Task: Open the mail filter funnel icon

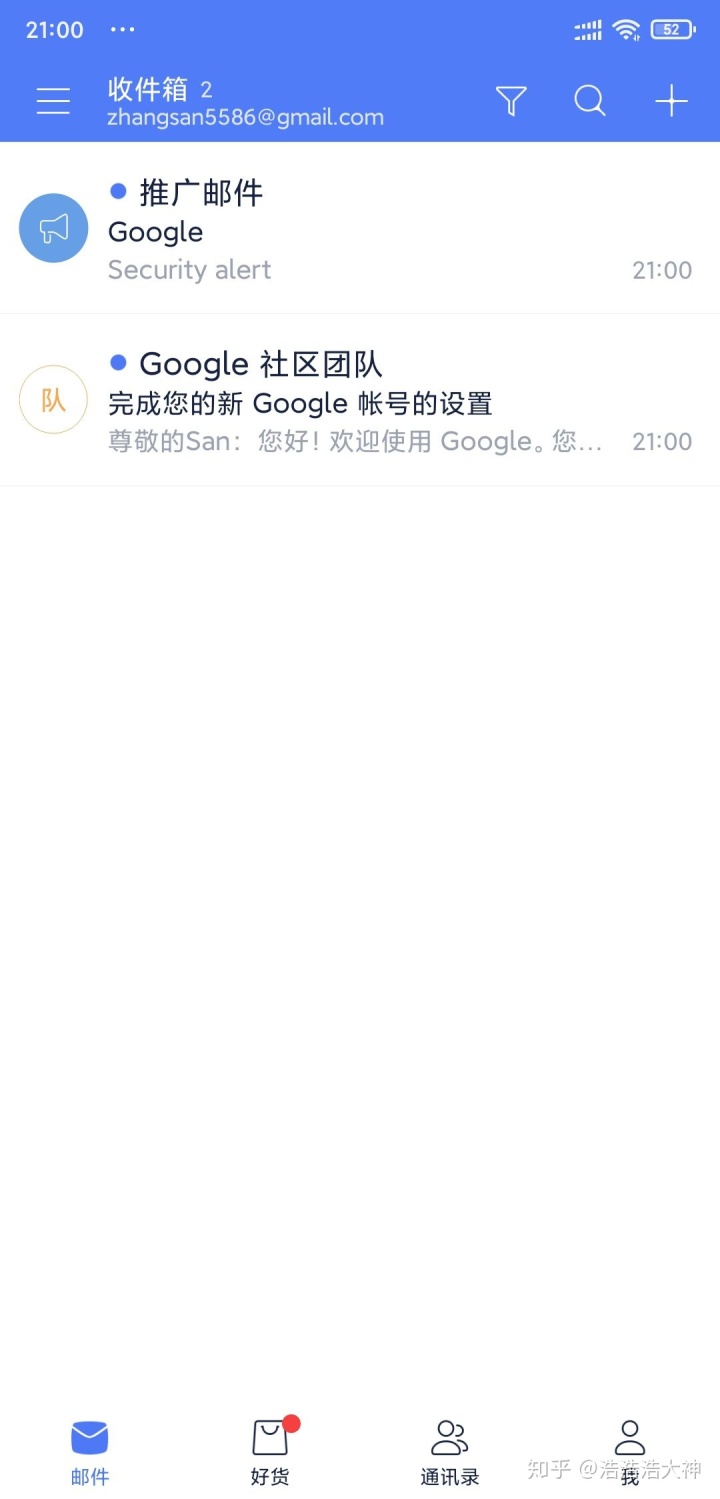Action: (x=511, y=100)
